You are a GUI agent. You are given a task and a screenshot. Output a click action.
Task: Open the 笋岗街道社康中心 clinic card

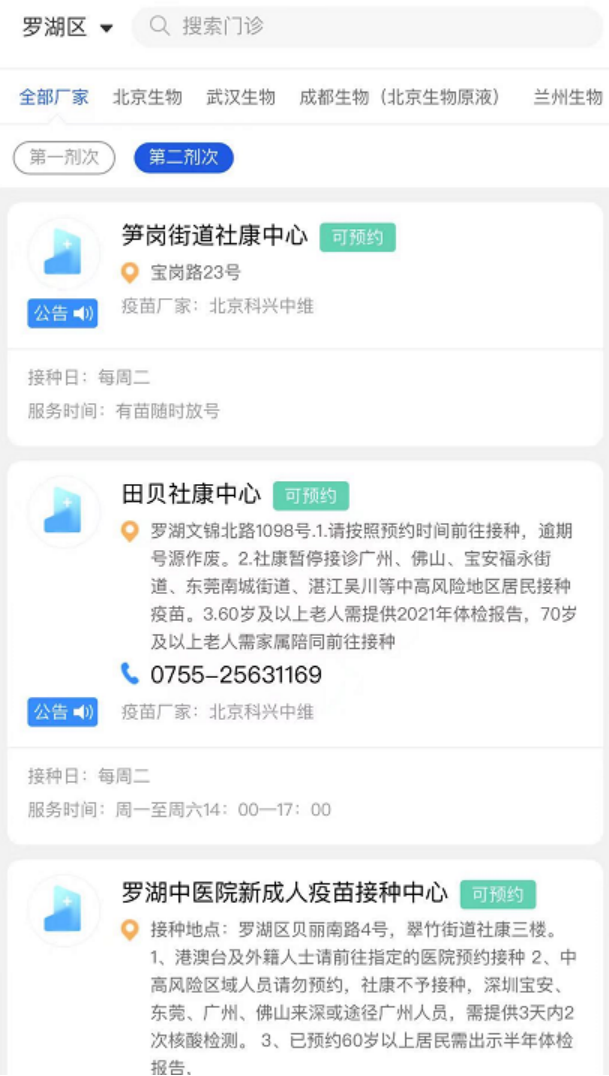(214, 237)
